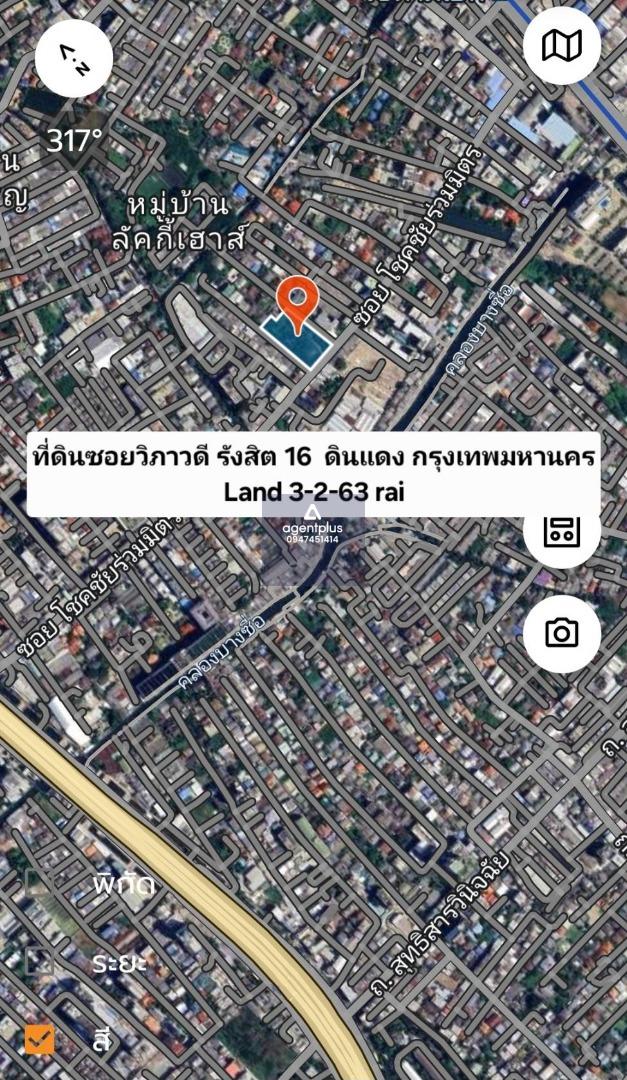This screenshot has width=627, height=1080.
Task: Tap the compass to reset map orientation
Action: [x=73, y=58]
